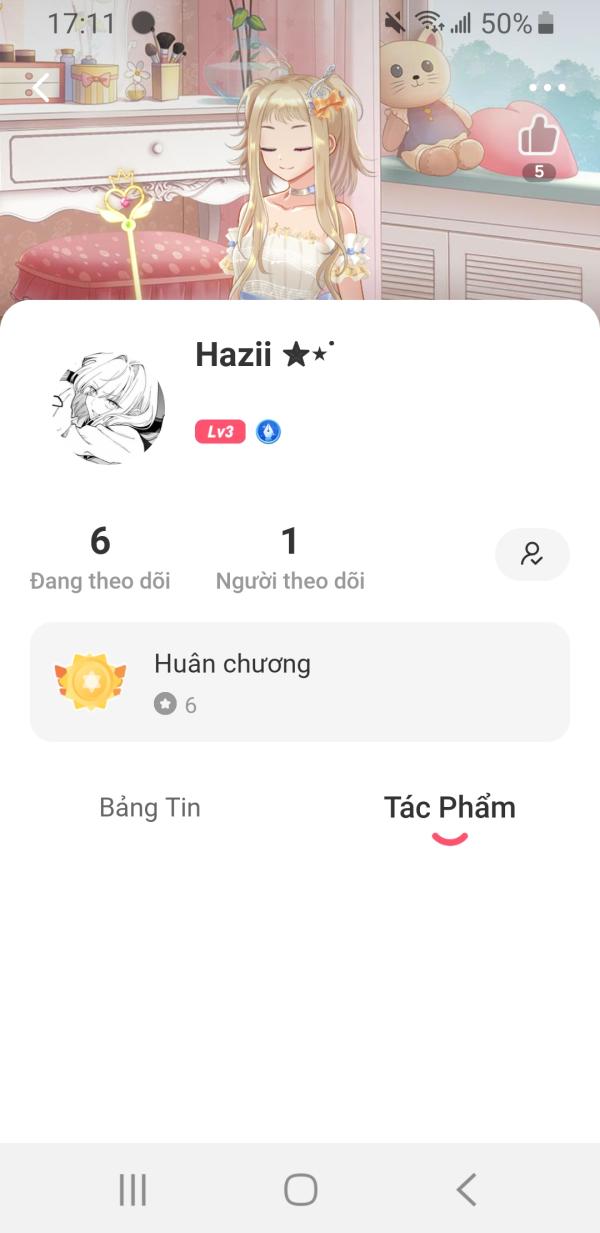
Task: Tap the Lv3 level badge
Action: coord(220,432)
